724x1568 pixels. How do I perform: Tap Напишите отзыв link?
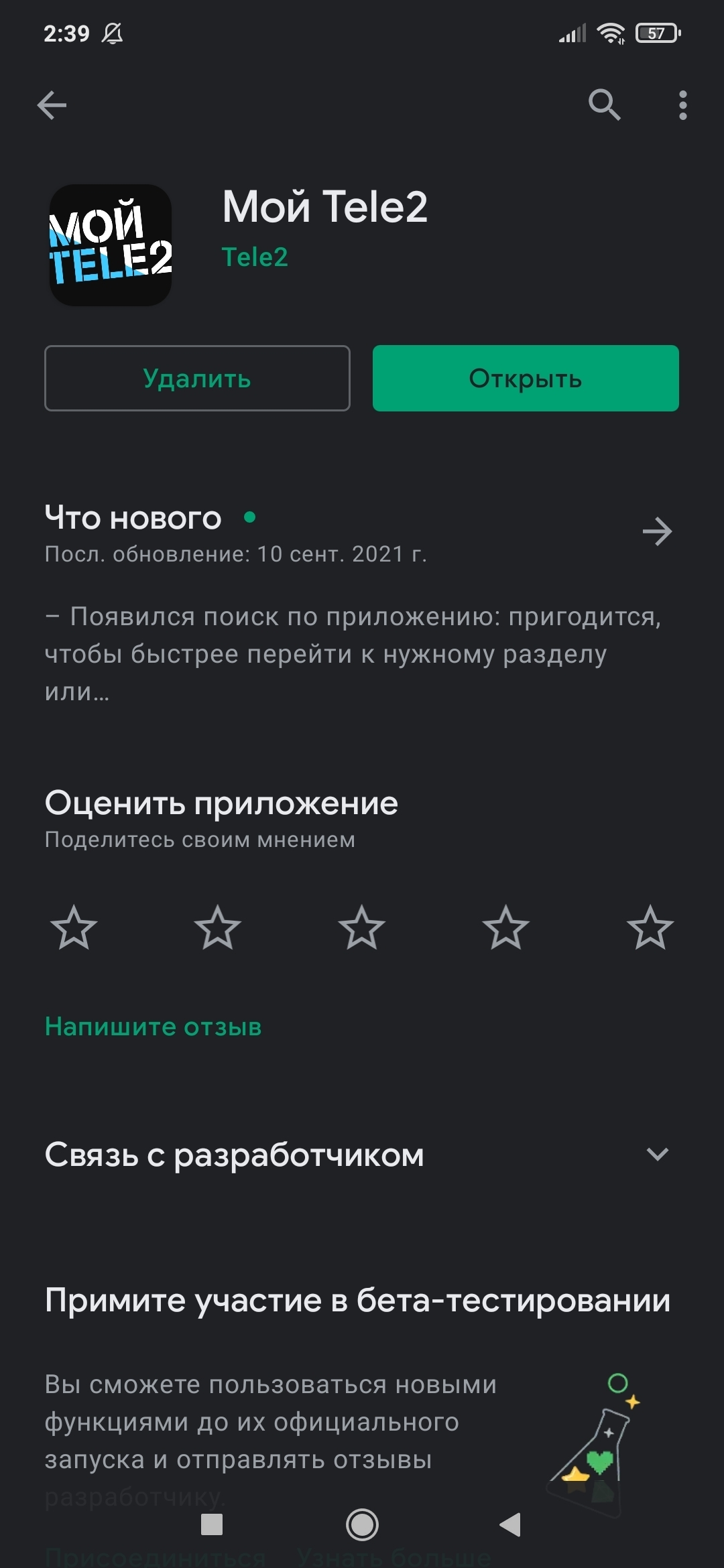click(x=154, y=1027)
